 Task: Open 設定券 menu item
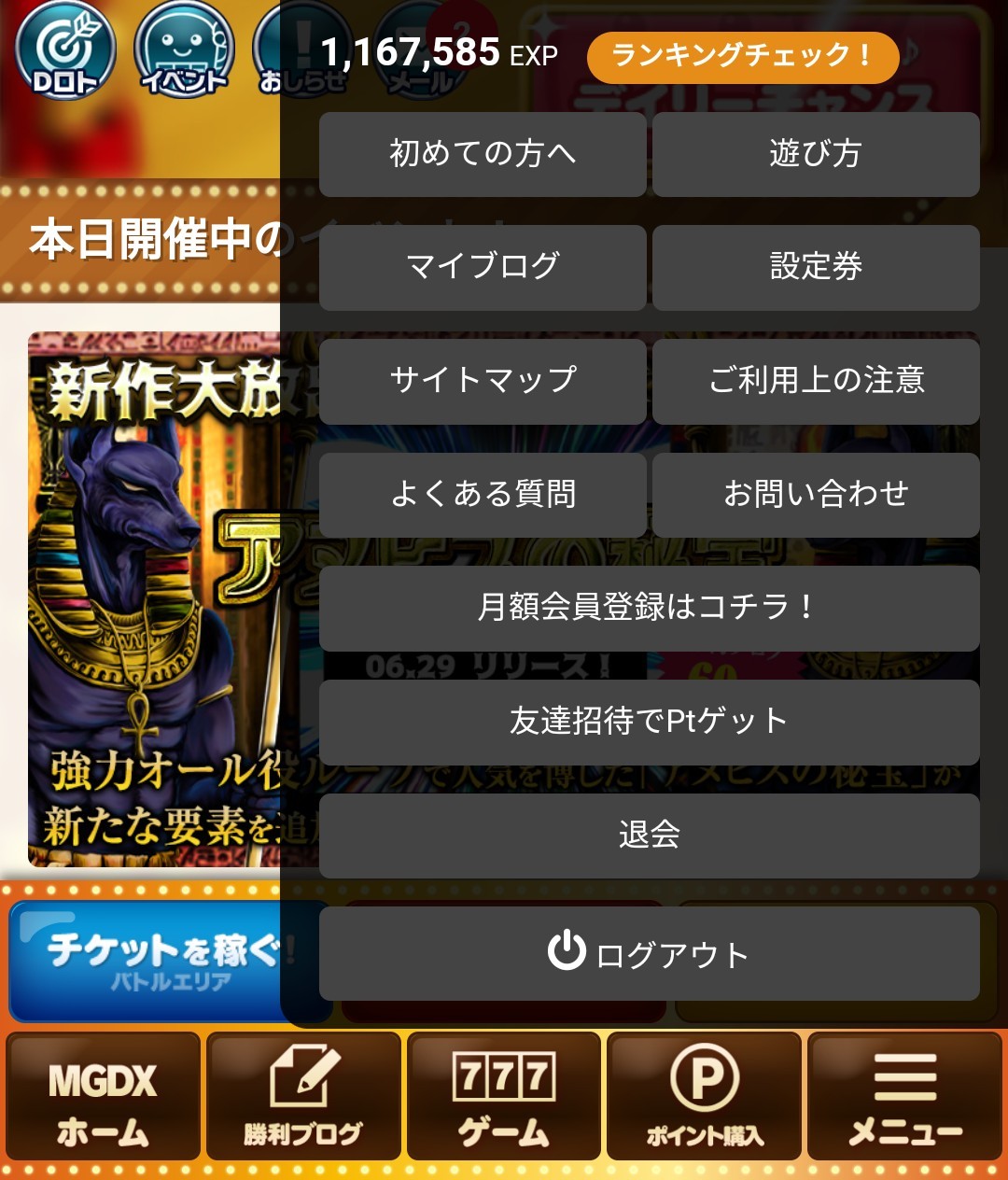[x=816, y=267]
